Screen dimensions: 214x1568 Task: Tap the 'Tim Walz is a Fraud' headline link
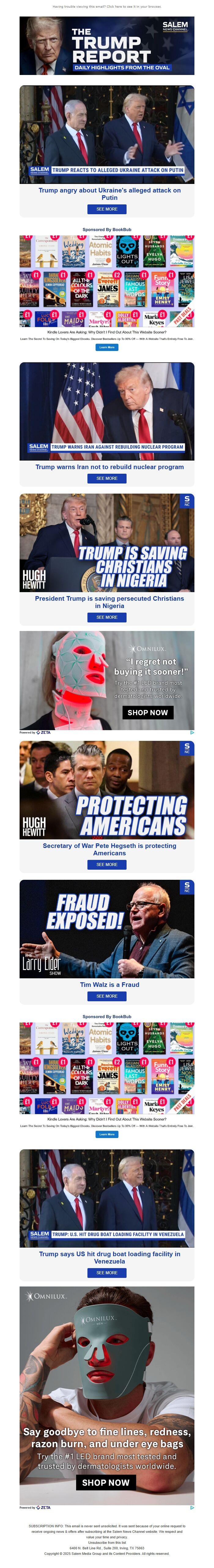(x=109, y=984)
